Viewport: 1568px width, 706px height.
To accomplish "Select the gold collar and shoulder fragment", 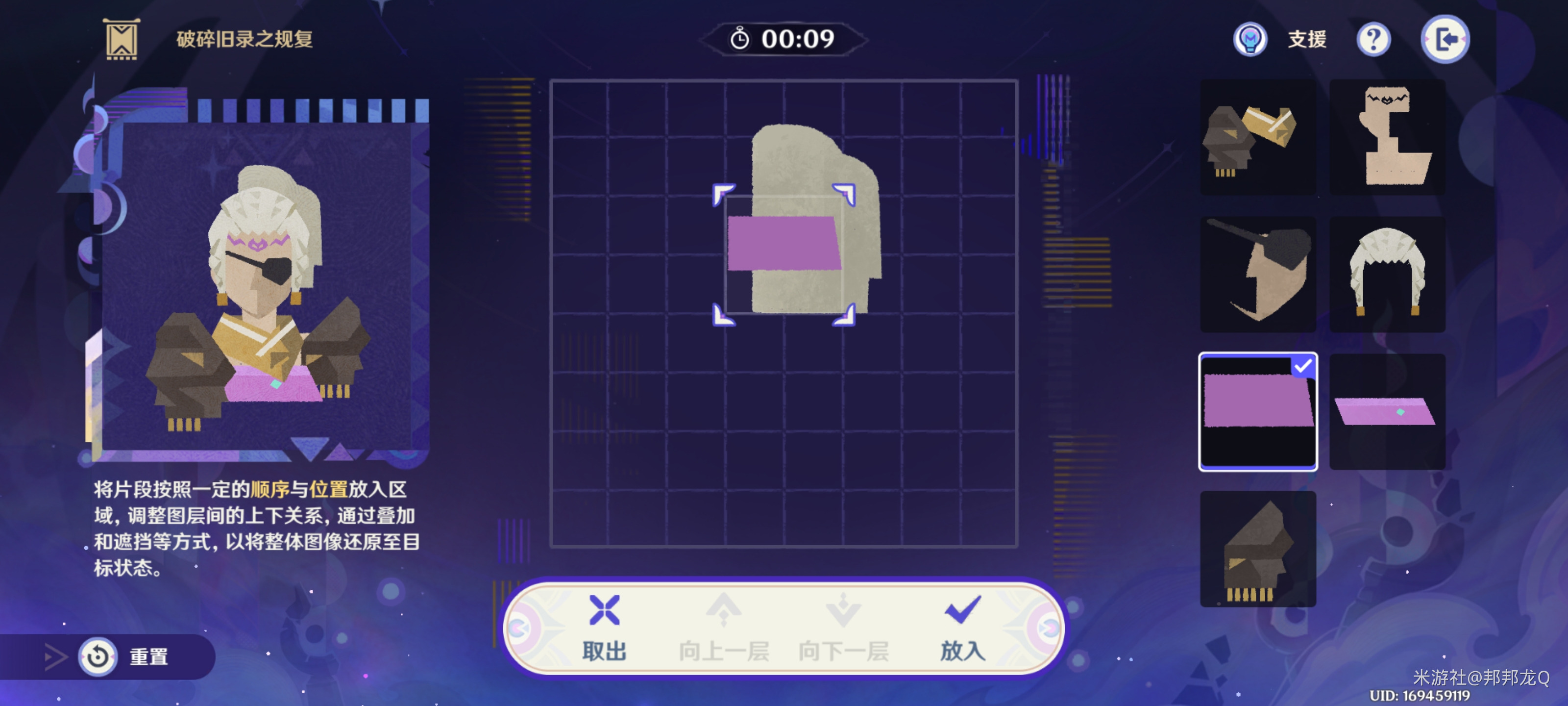I will click(1257, 138).
